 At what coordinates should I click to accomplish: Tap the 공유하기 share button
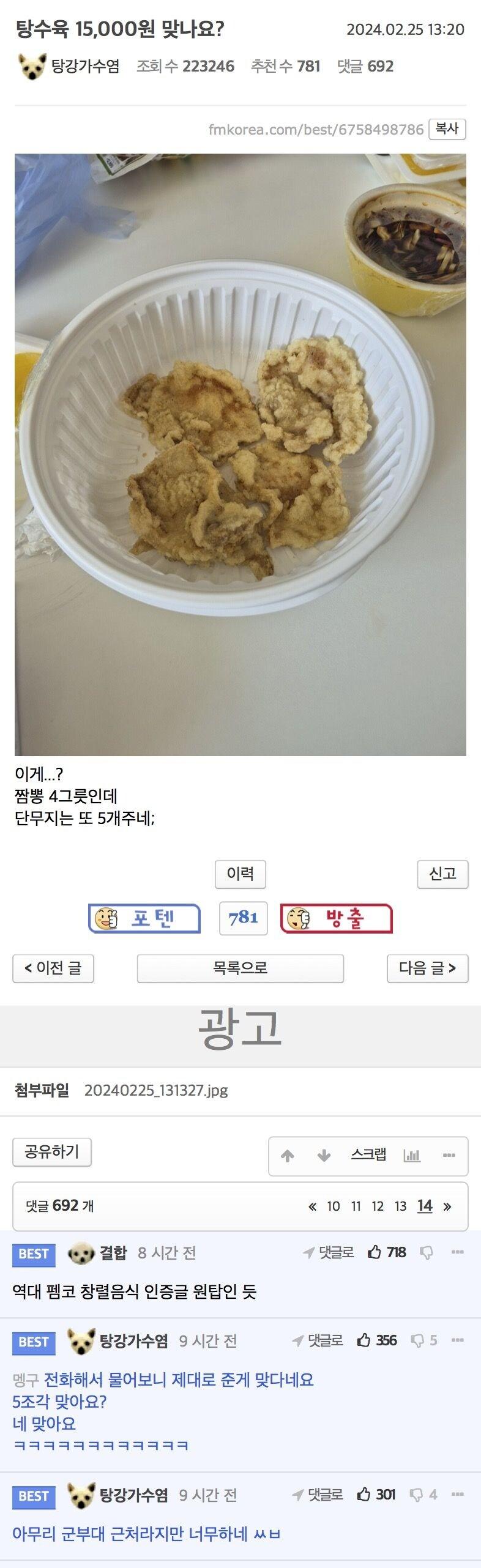[52, 1152]
